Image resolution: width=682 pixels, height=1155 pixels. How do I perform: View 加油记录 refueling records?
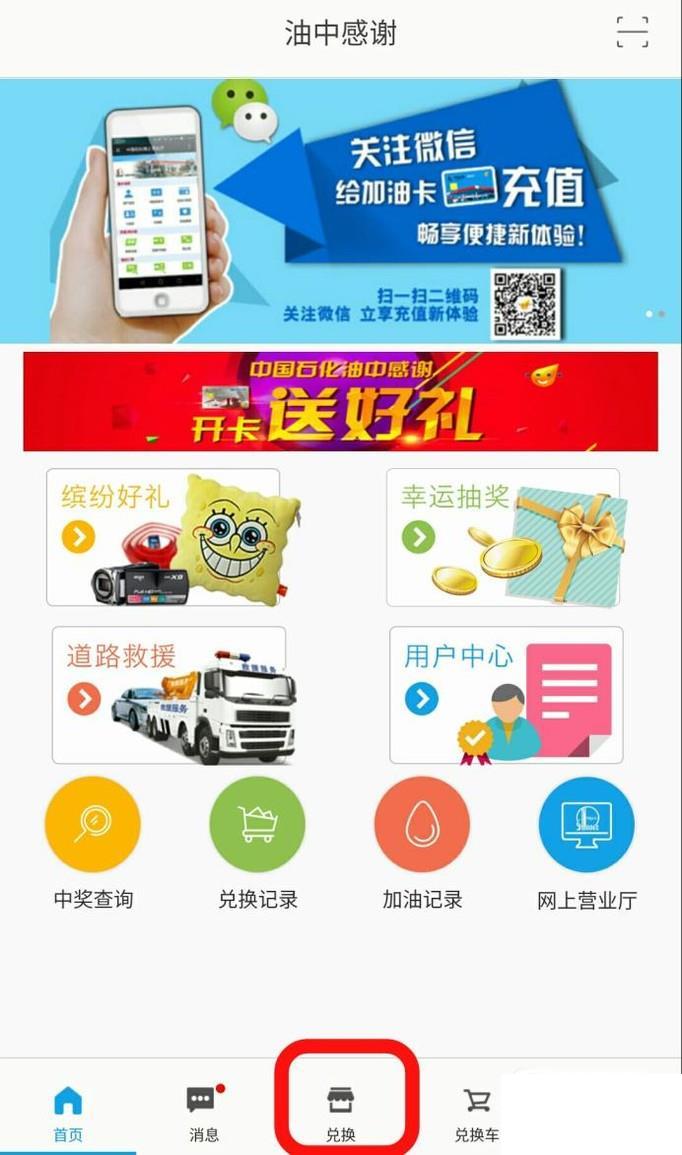(422, 825)
